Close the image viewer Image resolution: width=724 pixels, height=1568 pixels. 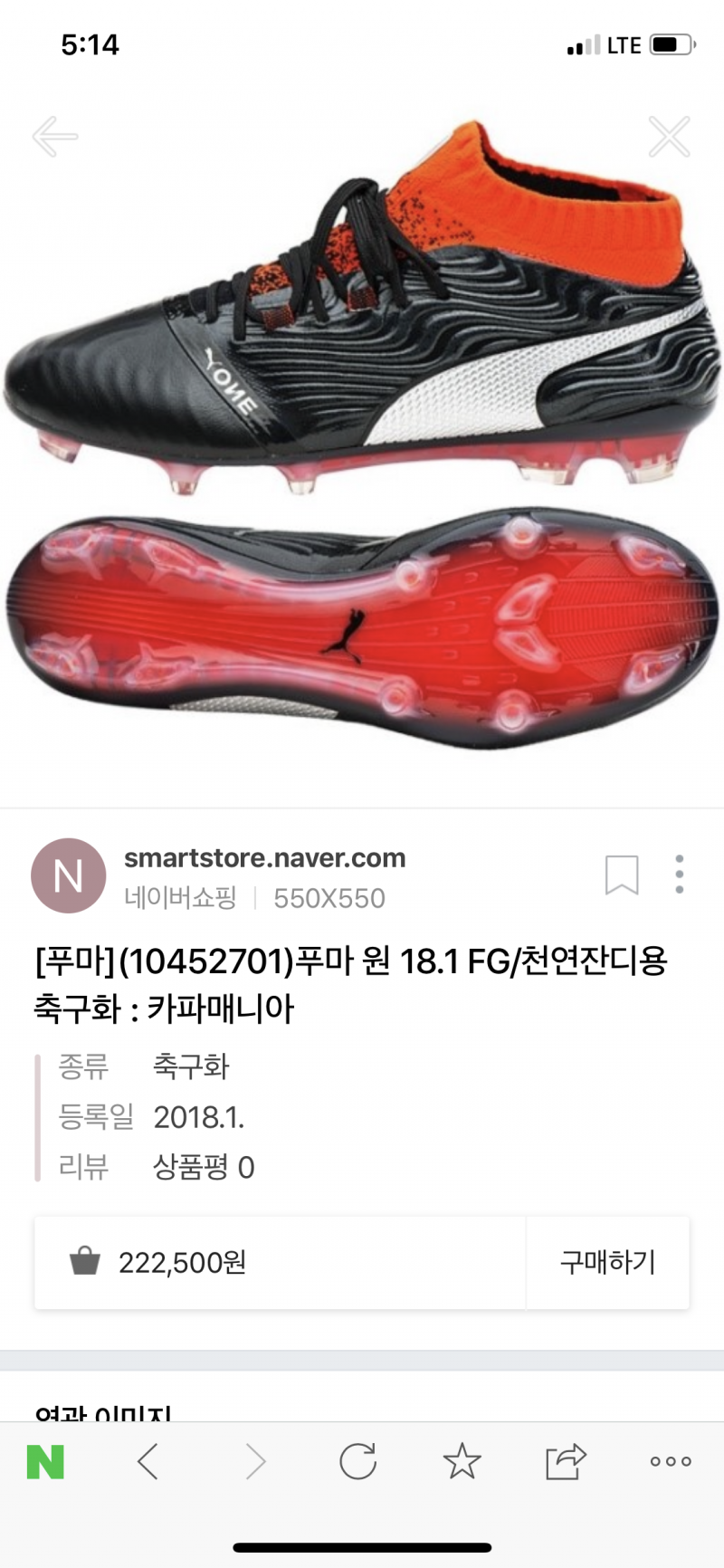(x=669, y=137)
